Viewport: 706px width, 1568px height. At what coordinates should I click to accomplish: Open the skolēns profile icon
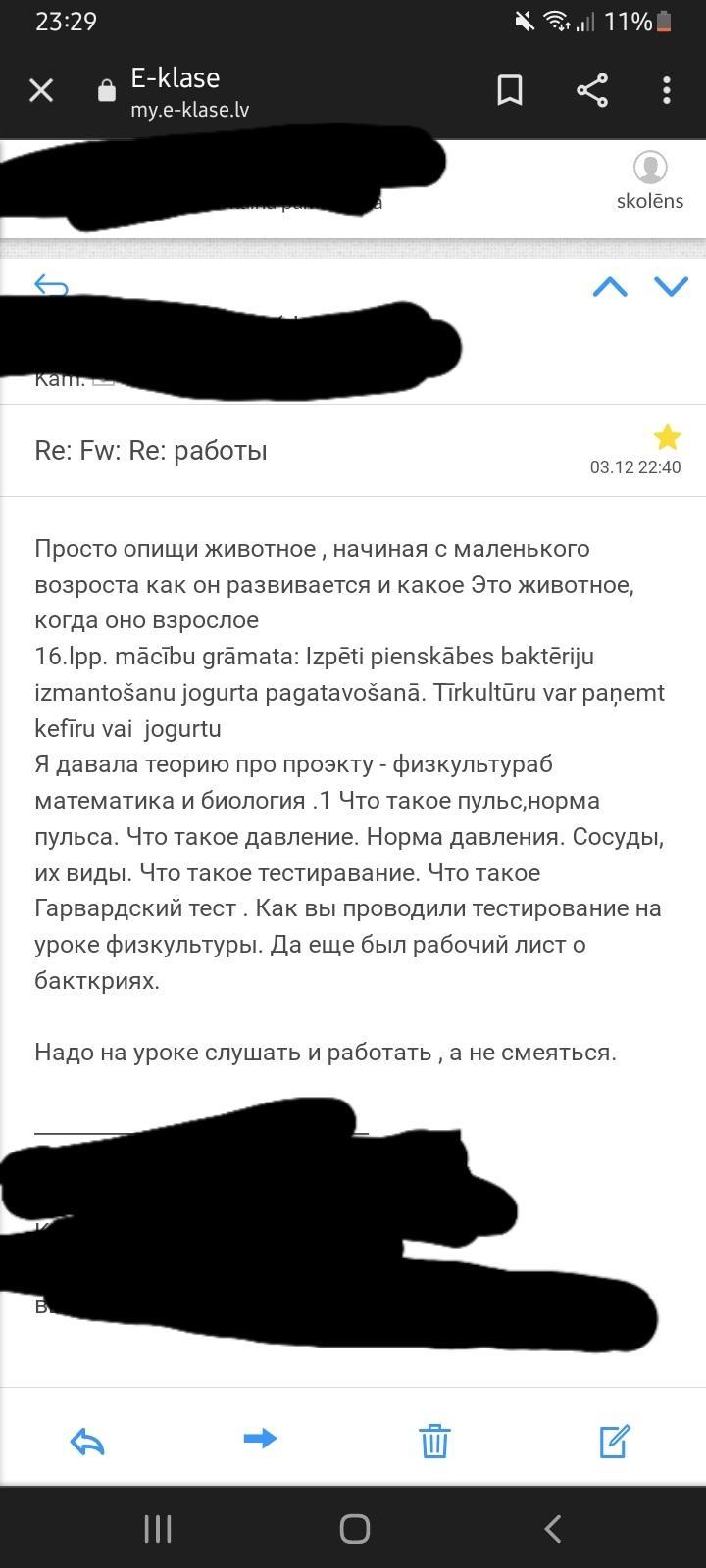(x=650, y=169)
